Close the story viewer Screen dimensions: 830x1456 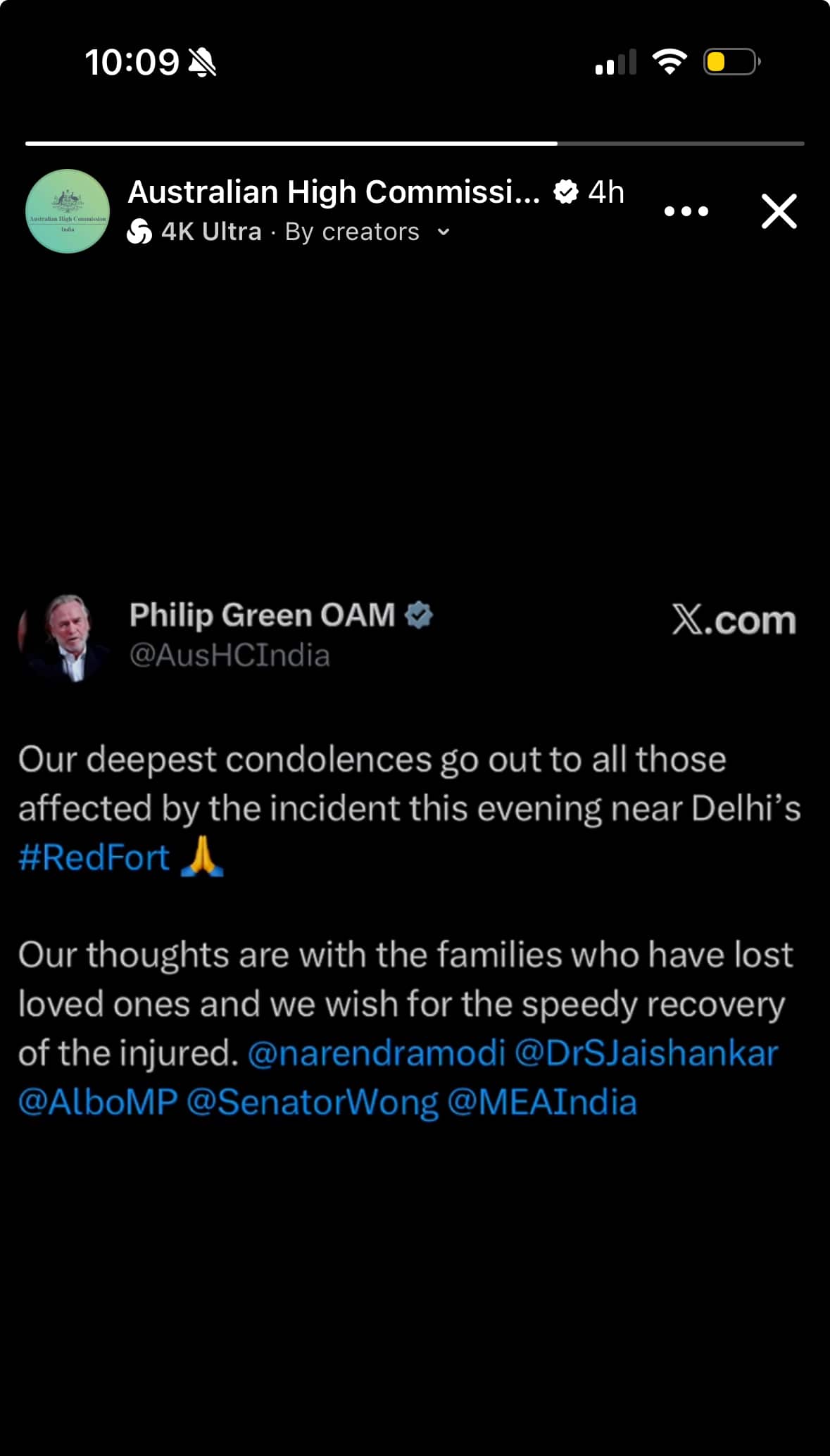(x=779, y=211)
